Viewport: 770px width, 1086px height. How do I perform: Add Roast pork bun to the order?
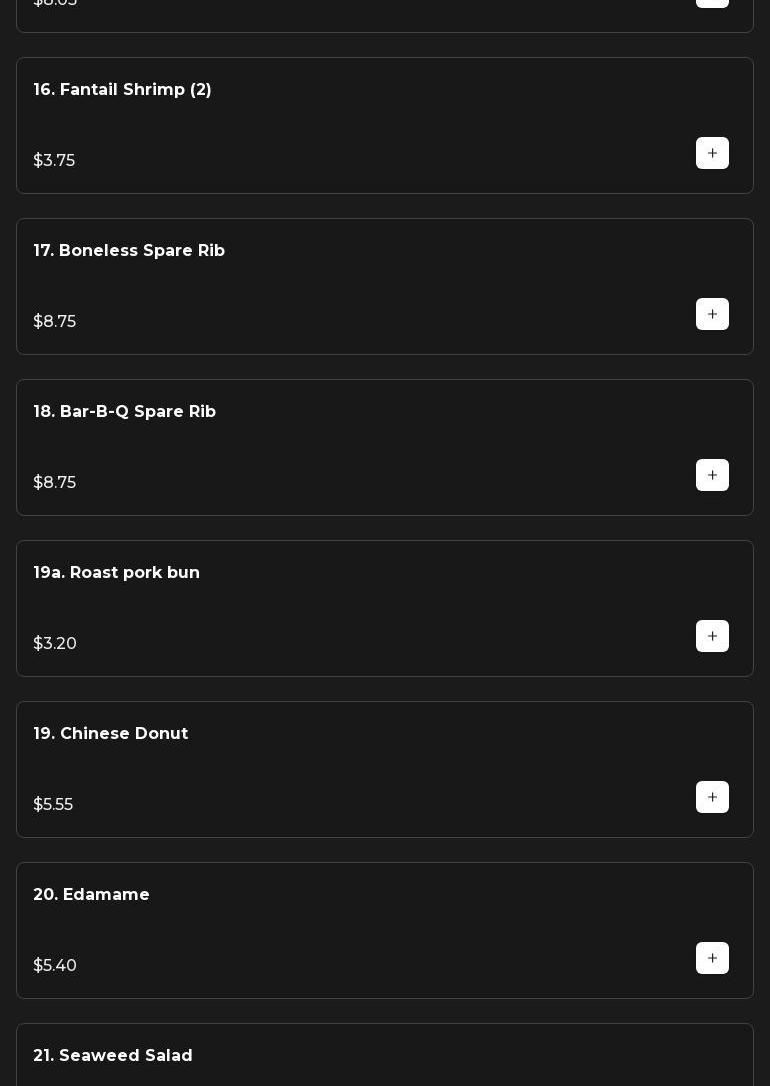click(712, 636)
